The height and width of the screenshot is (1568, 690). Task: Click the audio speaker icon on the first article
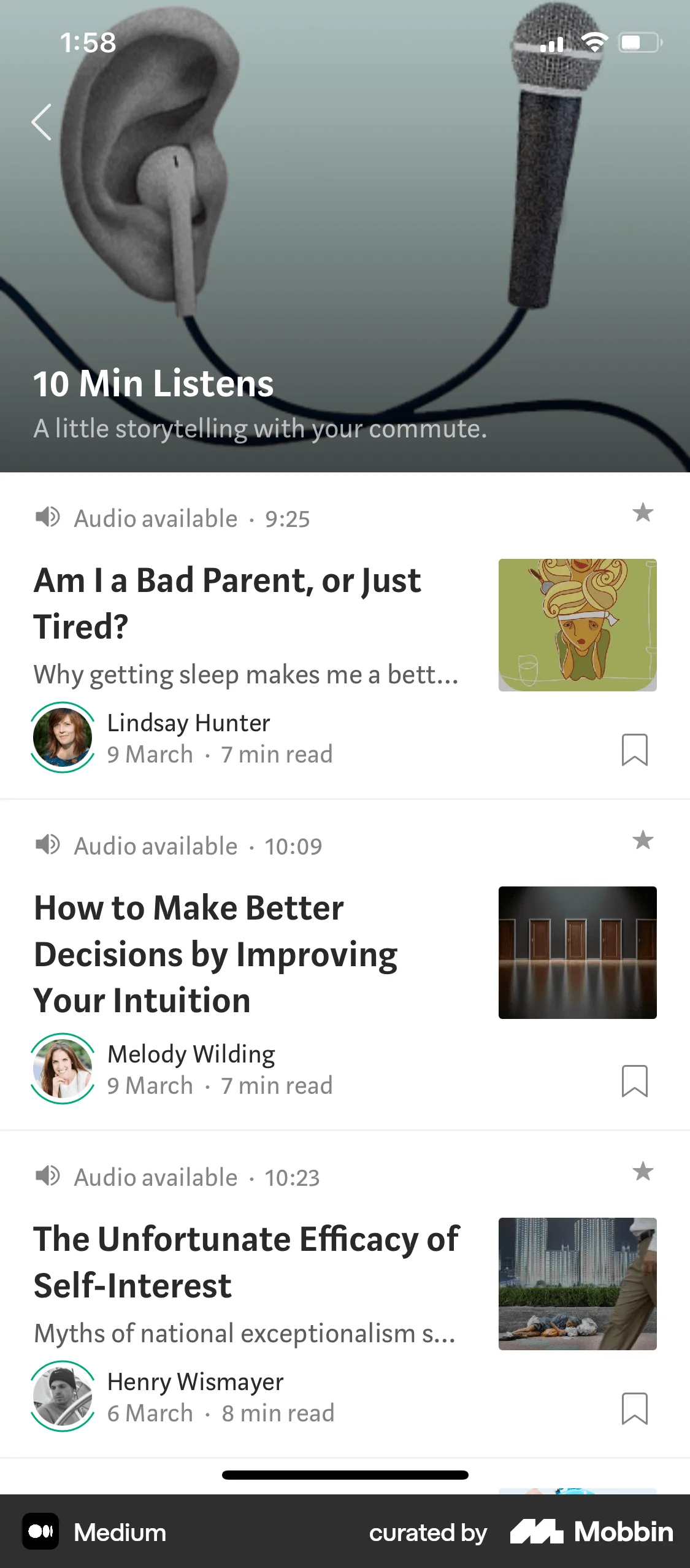(48, 517)
